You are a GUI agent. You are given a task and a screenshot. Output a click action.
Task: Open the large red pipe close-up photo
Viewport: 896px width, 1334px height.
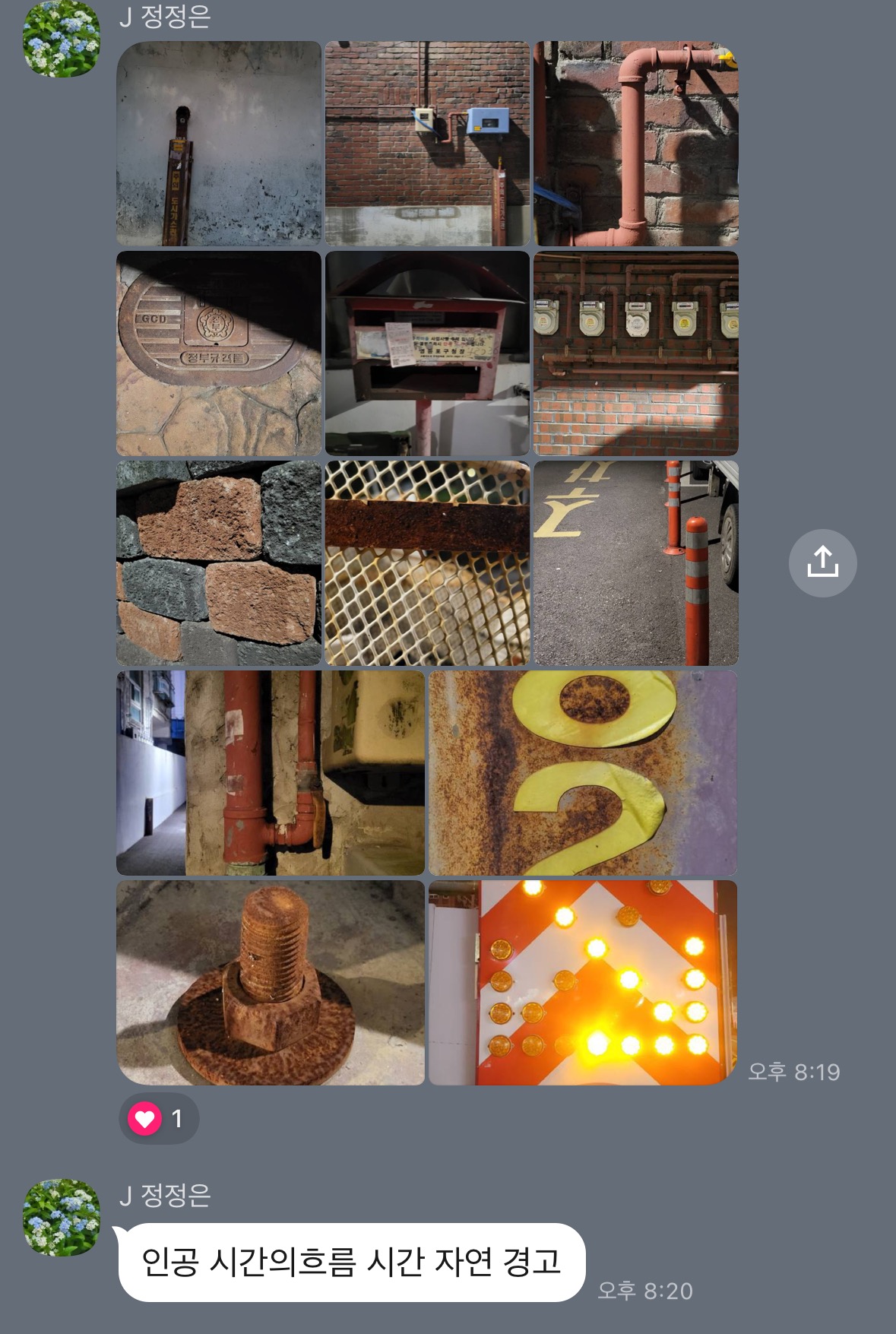pyautogui.click(x=636, y=144)
